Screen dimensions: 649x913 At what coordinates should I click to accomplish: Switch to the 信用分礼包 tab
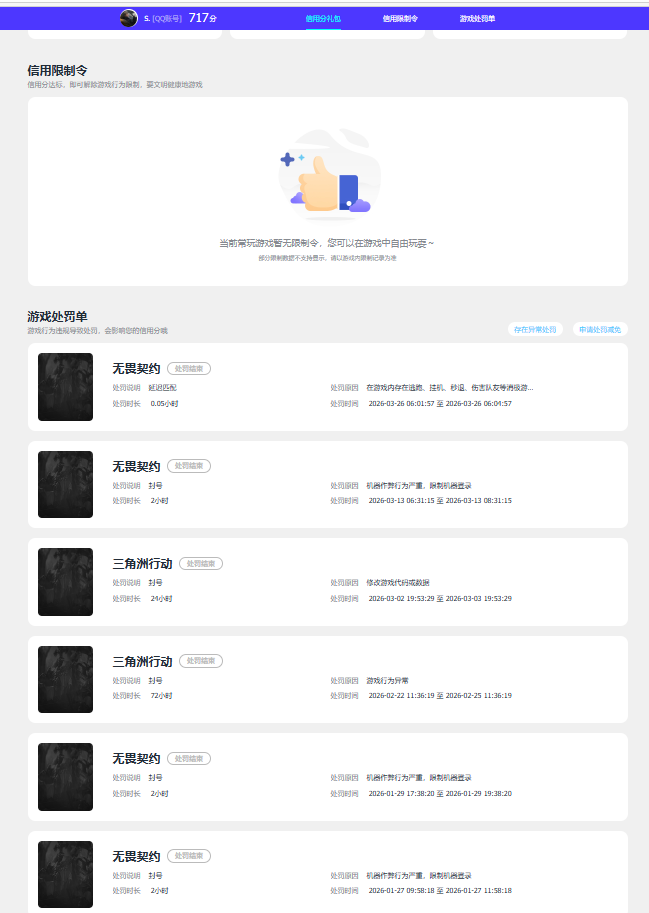click(323, 19)
